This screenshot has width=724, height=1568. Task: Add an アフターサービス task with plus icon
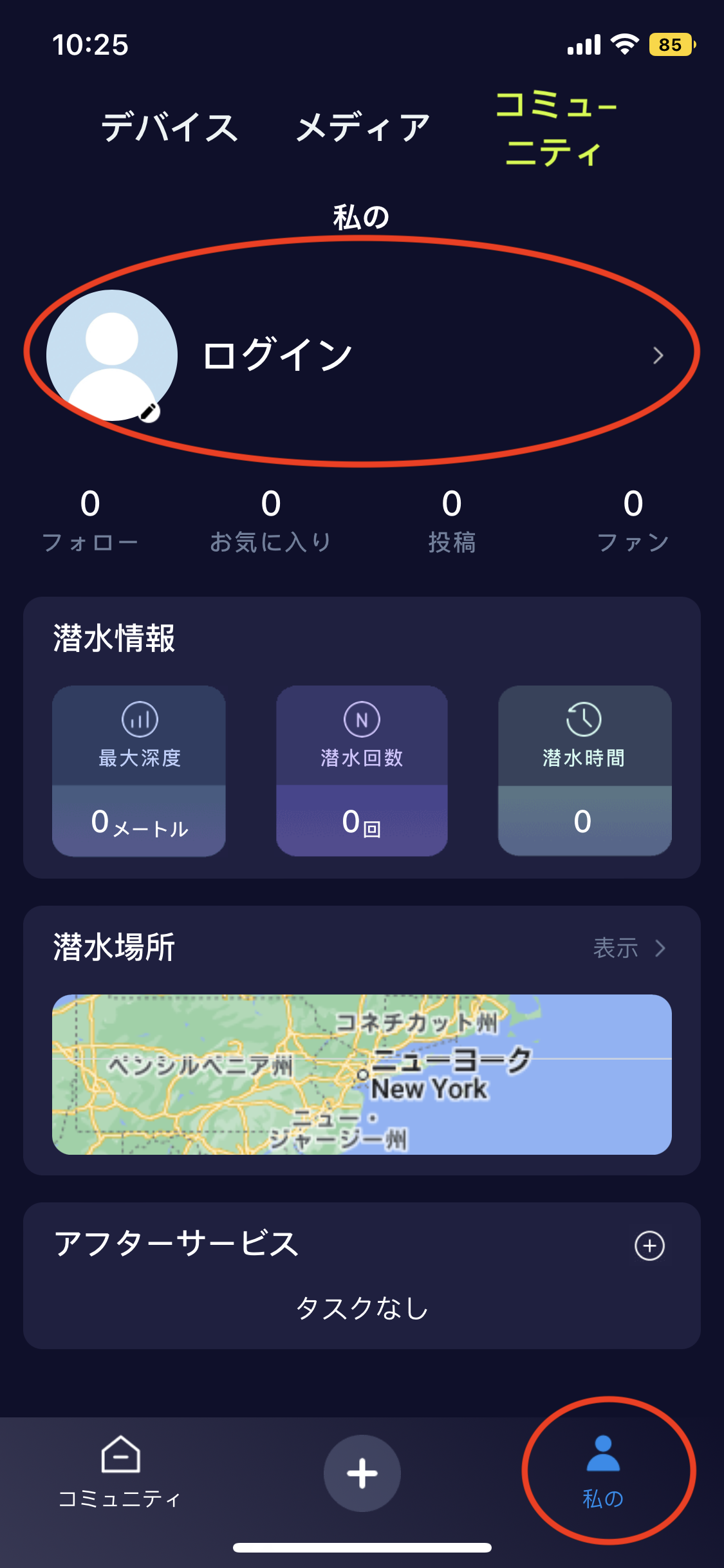click(649, 1246)
